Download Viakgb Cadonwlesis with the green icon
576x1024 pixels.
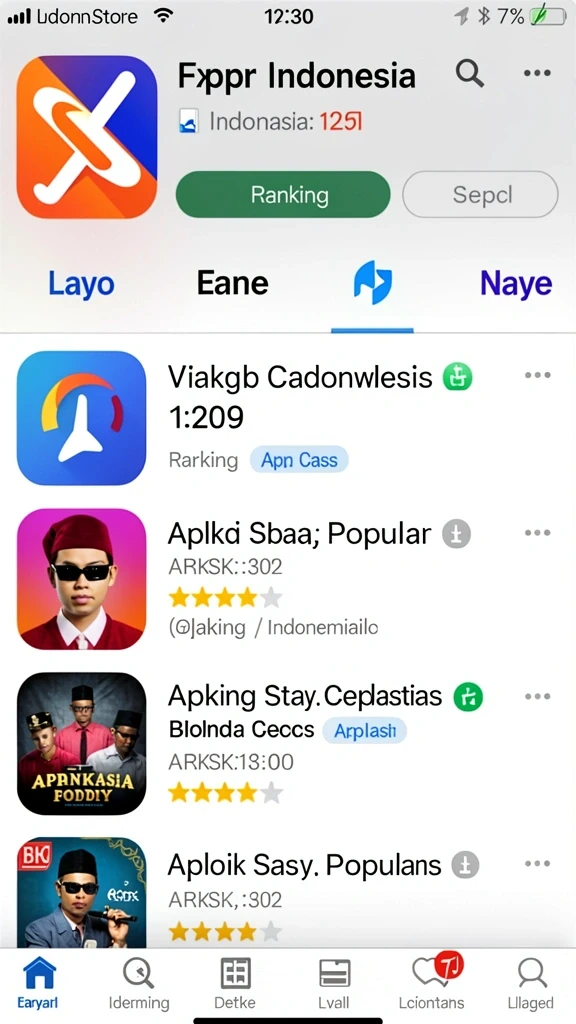[457, 377]
